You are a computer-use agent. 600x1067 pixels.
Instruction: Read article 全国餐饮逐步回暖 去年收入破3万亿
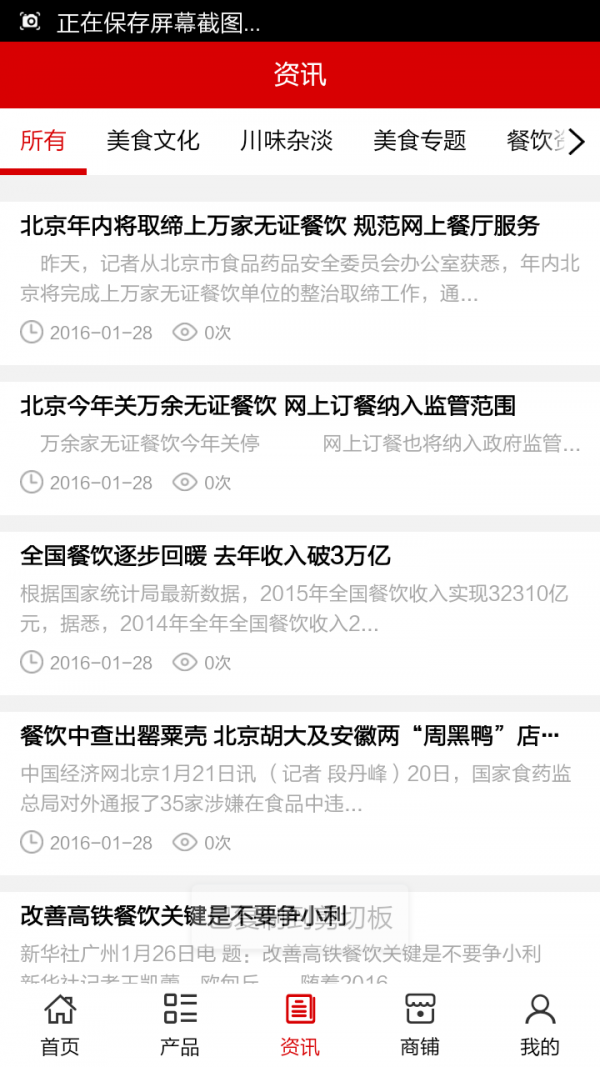[x=205, y=556]
